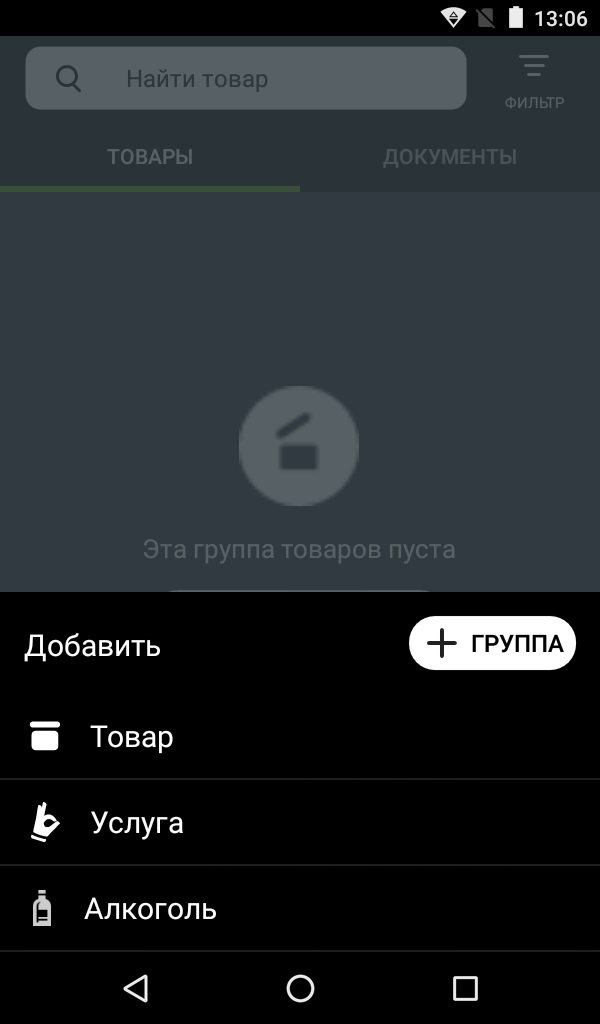Add a new group with the ГРУППА button
This screenshot has height=1024, width=600.
point(492,644)
